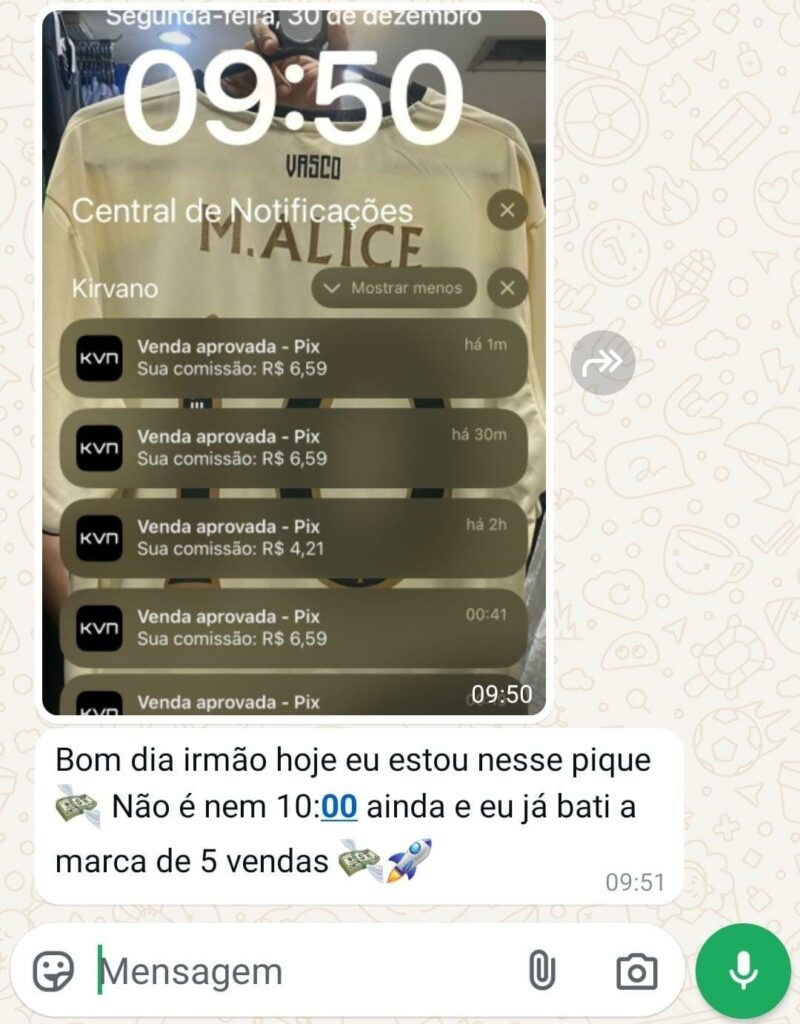Forward the received image
Viewport: 800px width, 1024px height.
click(603, 361)
